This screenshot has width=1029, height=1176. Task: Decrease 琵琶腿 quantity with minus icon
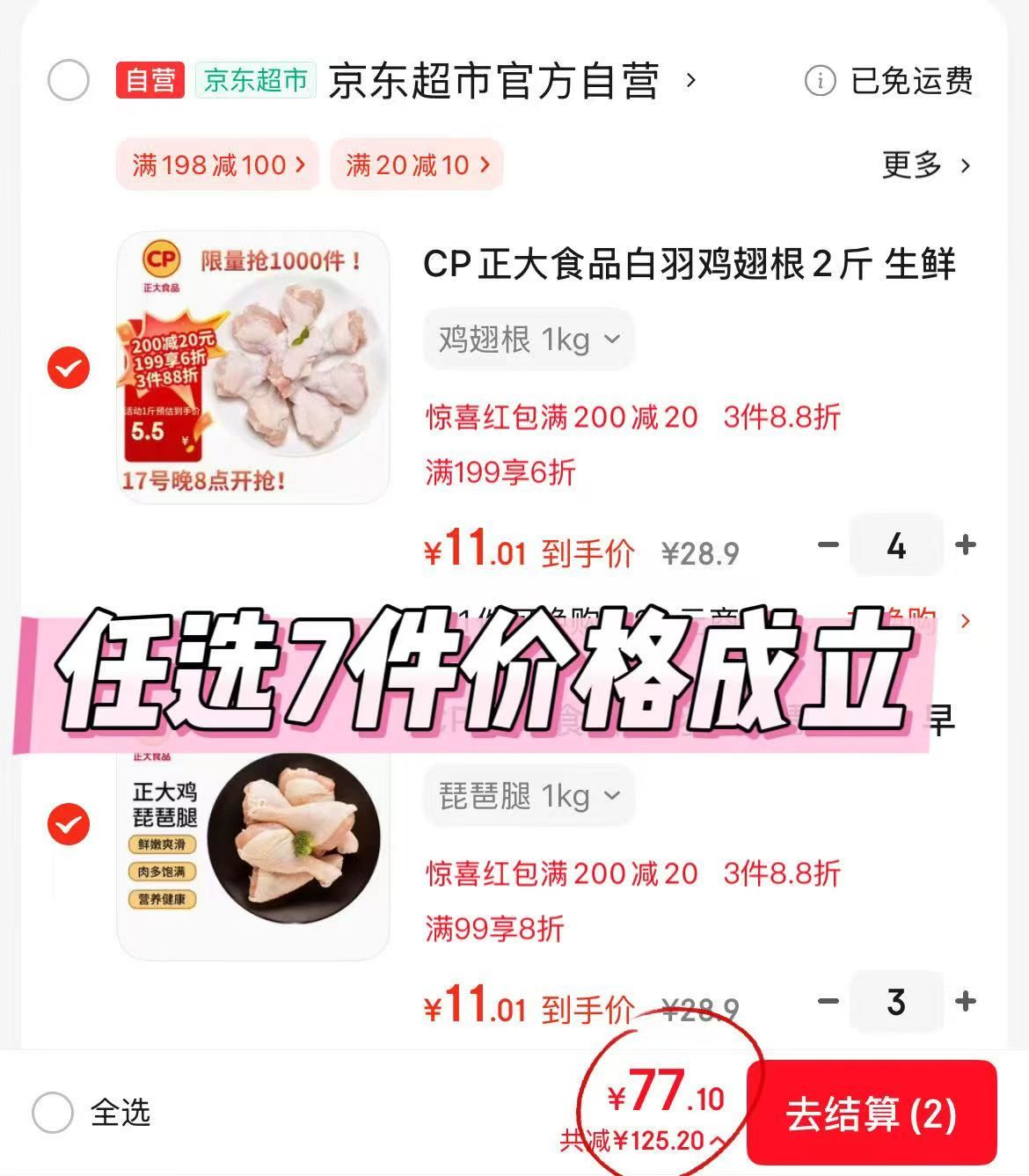pyautogui.click(x=828, y=1001)
